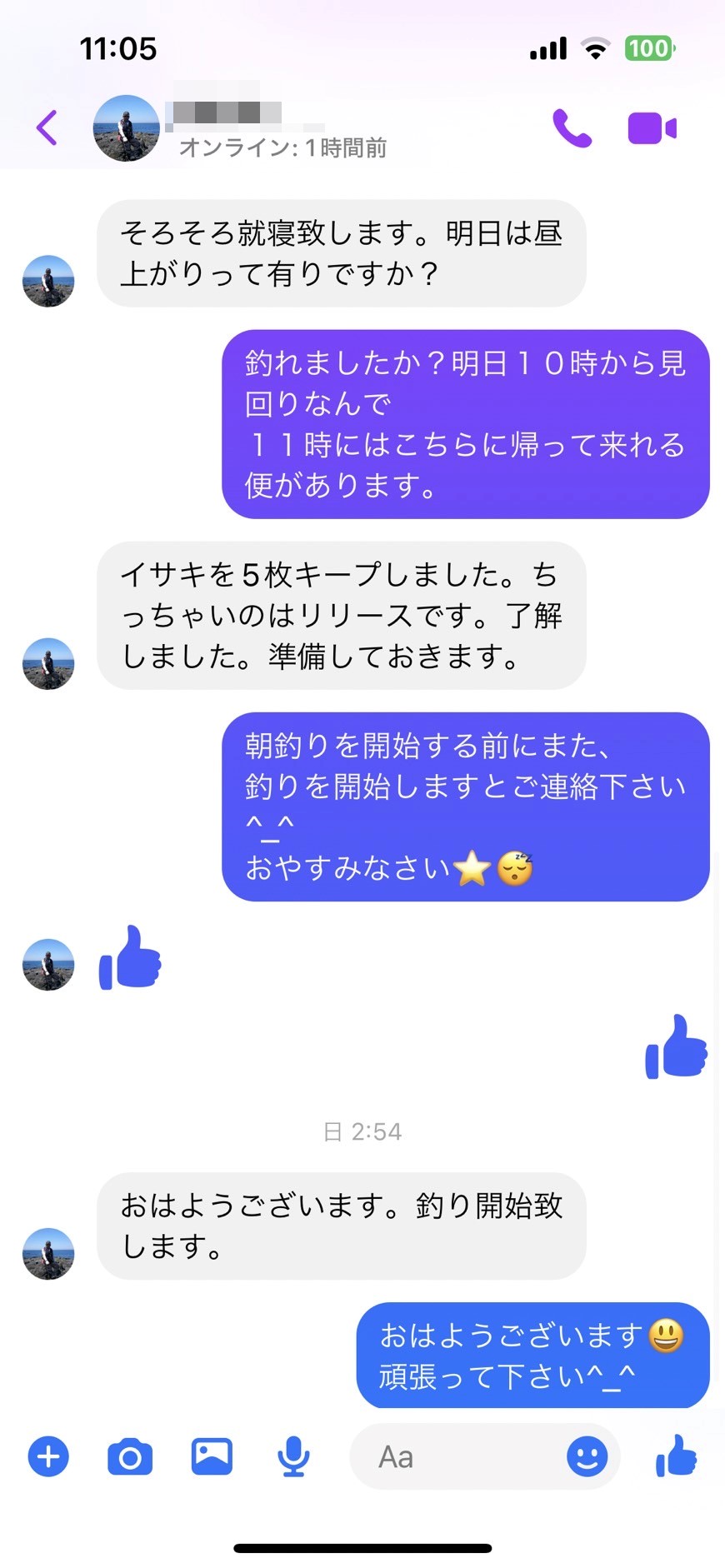Open the emoji picker

587,1456
